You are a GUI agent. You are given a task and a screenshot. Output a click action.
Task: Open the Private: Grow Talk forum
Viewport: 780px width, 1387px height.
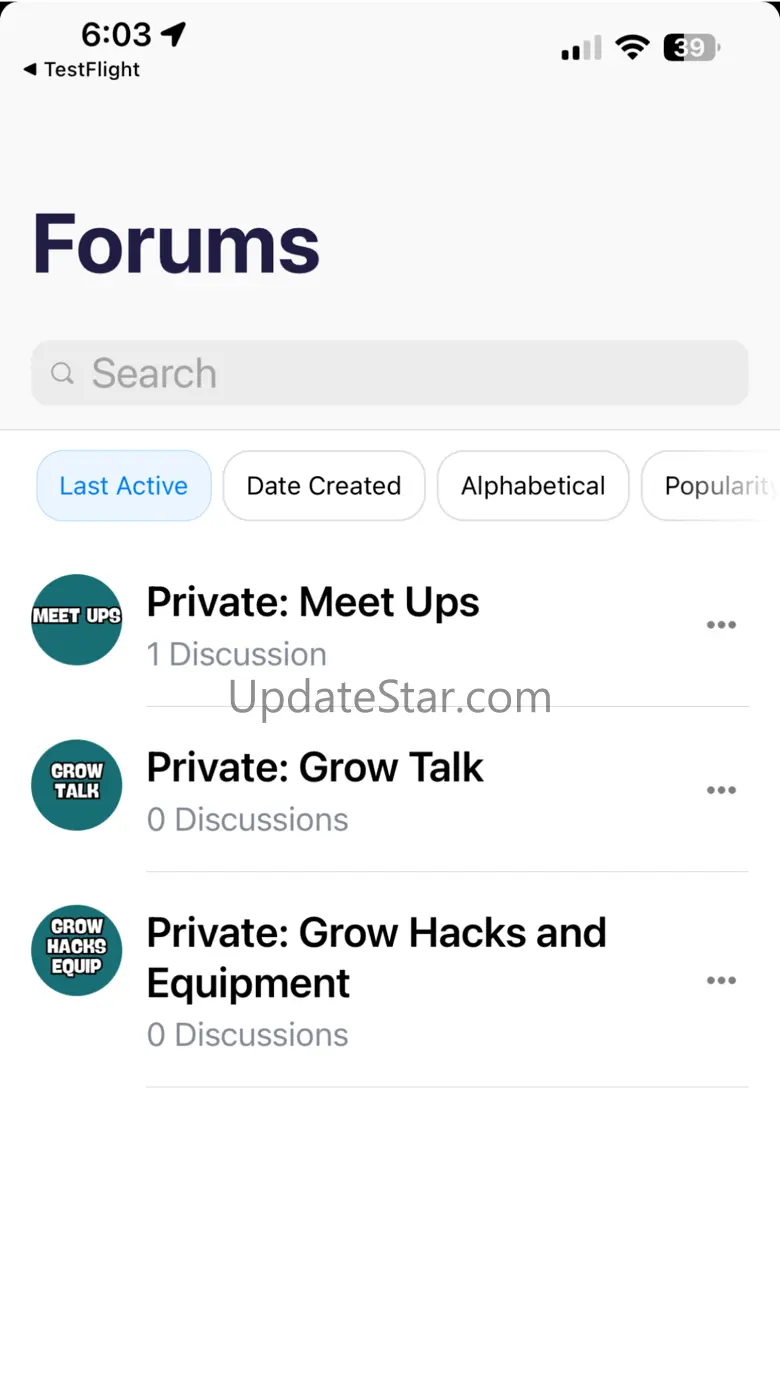[315, 768]
